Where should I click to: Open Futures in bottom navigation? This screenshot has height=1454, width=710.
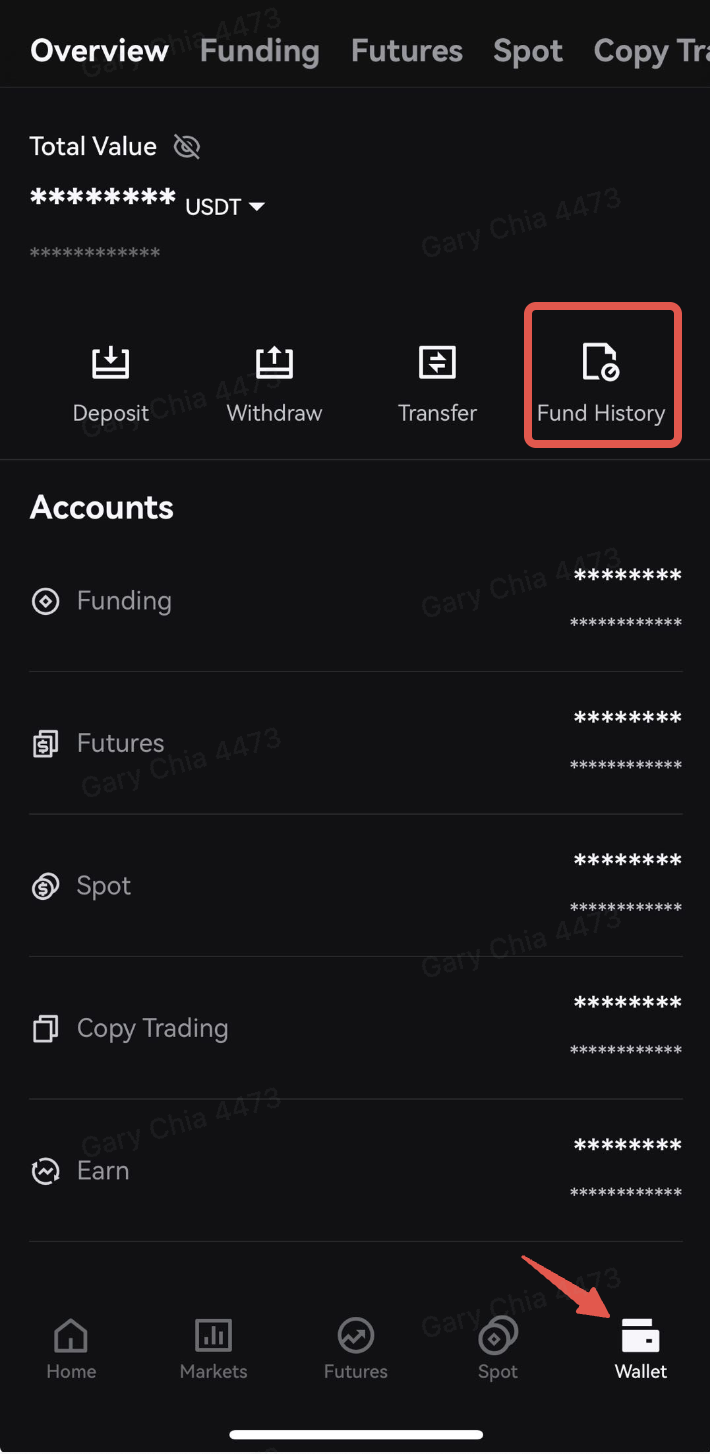355,1349
